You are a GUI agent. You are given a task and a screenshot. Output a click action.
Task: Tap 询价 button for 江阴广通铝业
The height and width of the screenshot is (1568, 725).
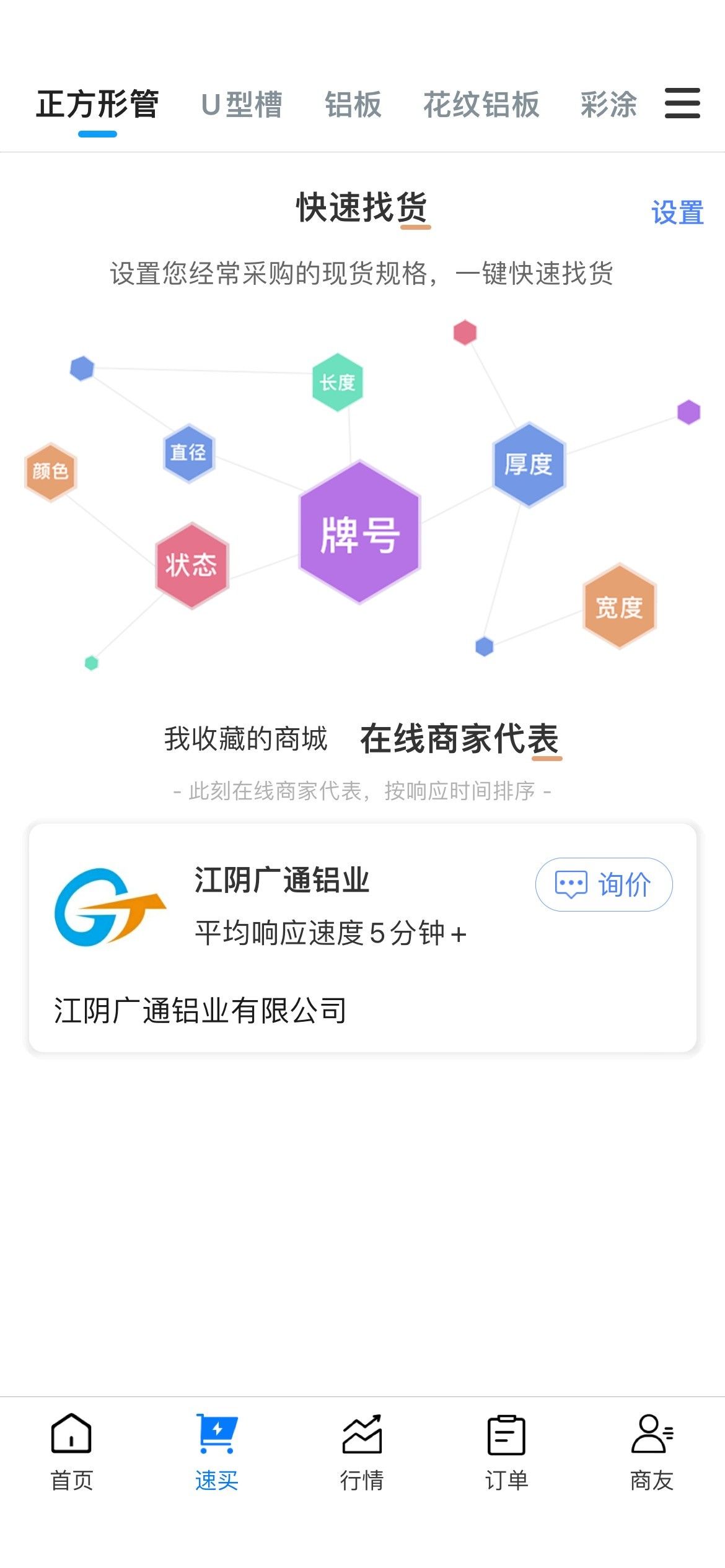tap(604, 884)
